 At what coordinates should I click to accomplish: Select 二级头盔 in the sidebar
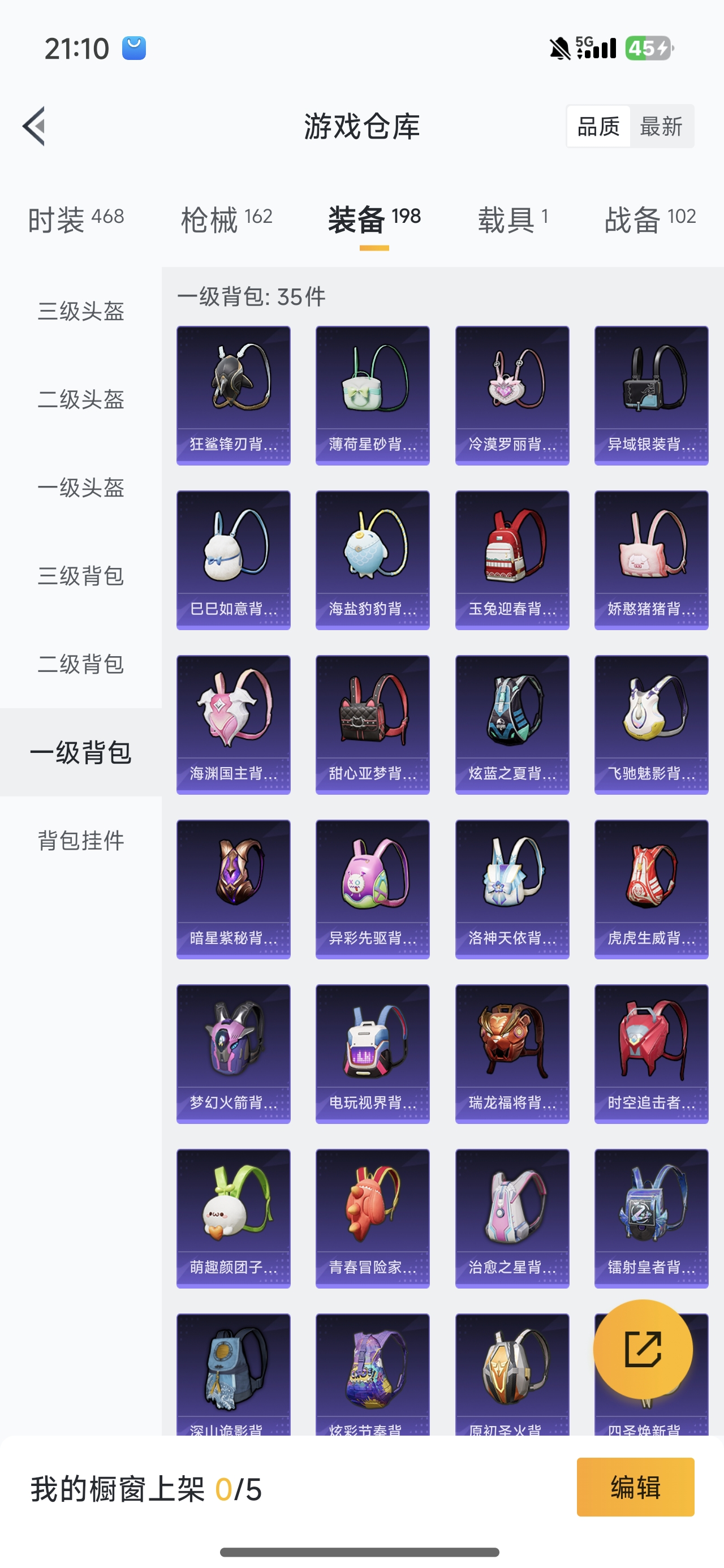click(x=81, y=399)
